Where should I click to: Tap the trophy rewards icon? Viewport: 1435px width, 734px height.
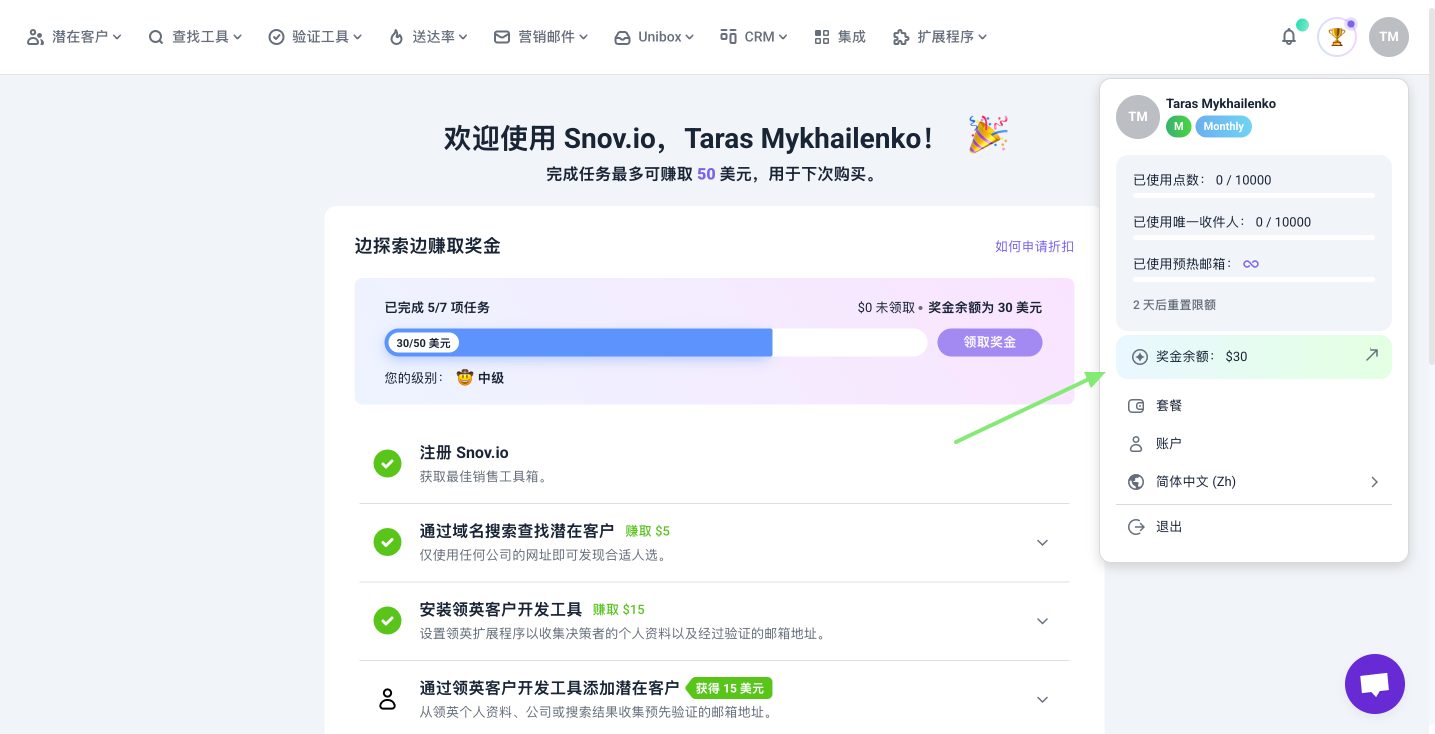(x=1336, y=37)
